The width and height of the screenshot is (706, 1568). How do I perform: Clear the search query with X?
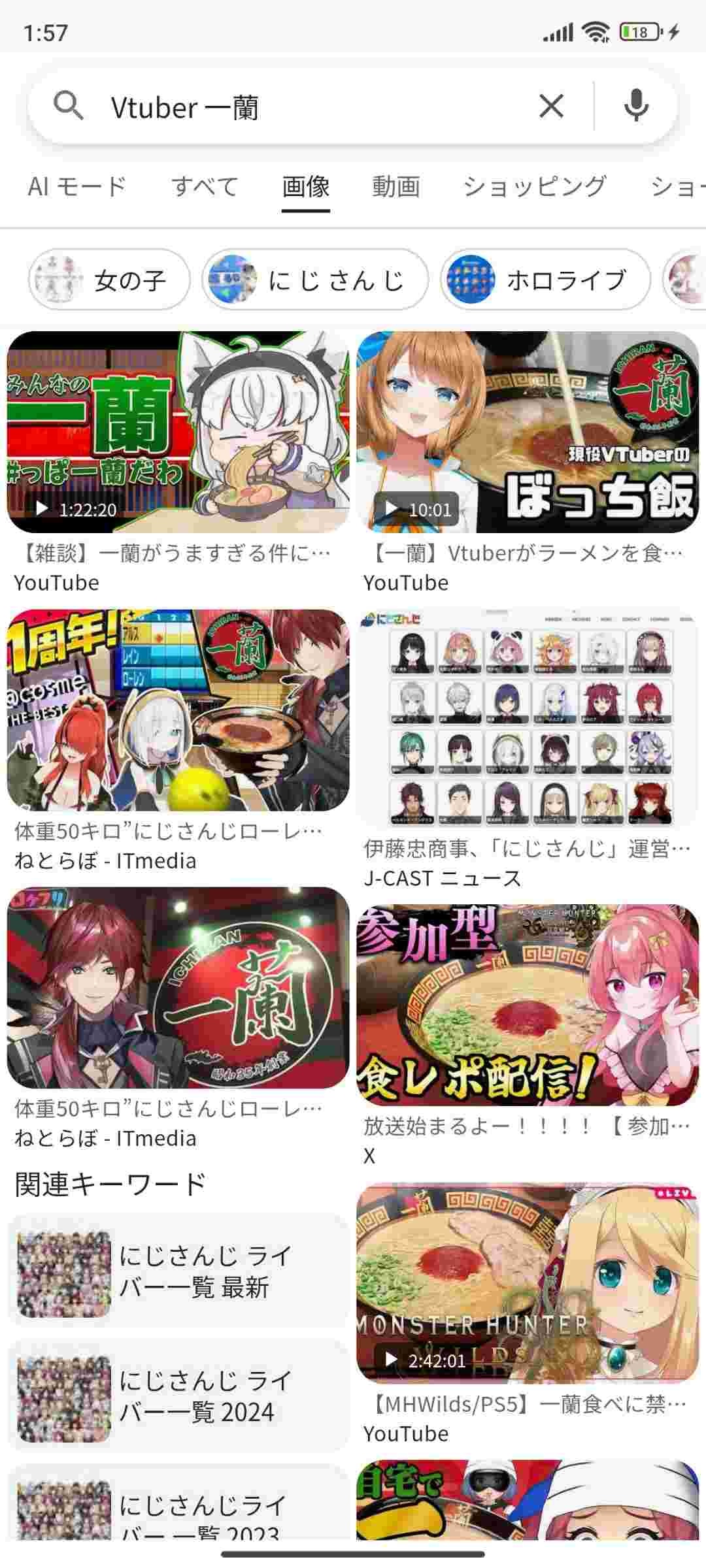(551, 106)
